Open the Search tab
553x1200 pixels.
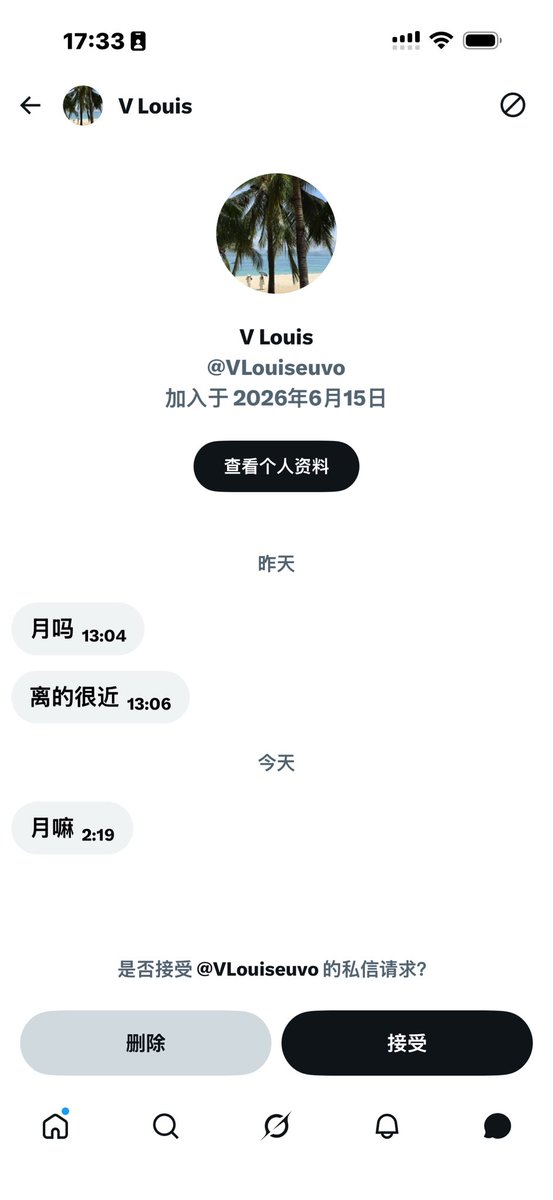tap(166, 1127)
